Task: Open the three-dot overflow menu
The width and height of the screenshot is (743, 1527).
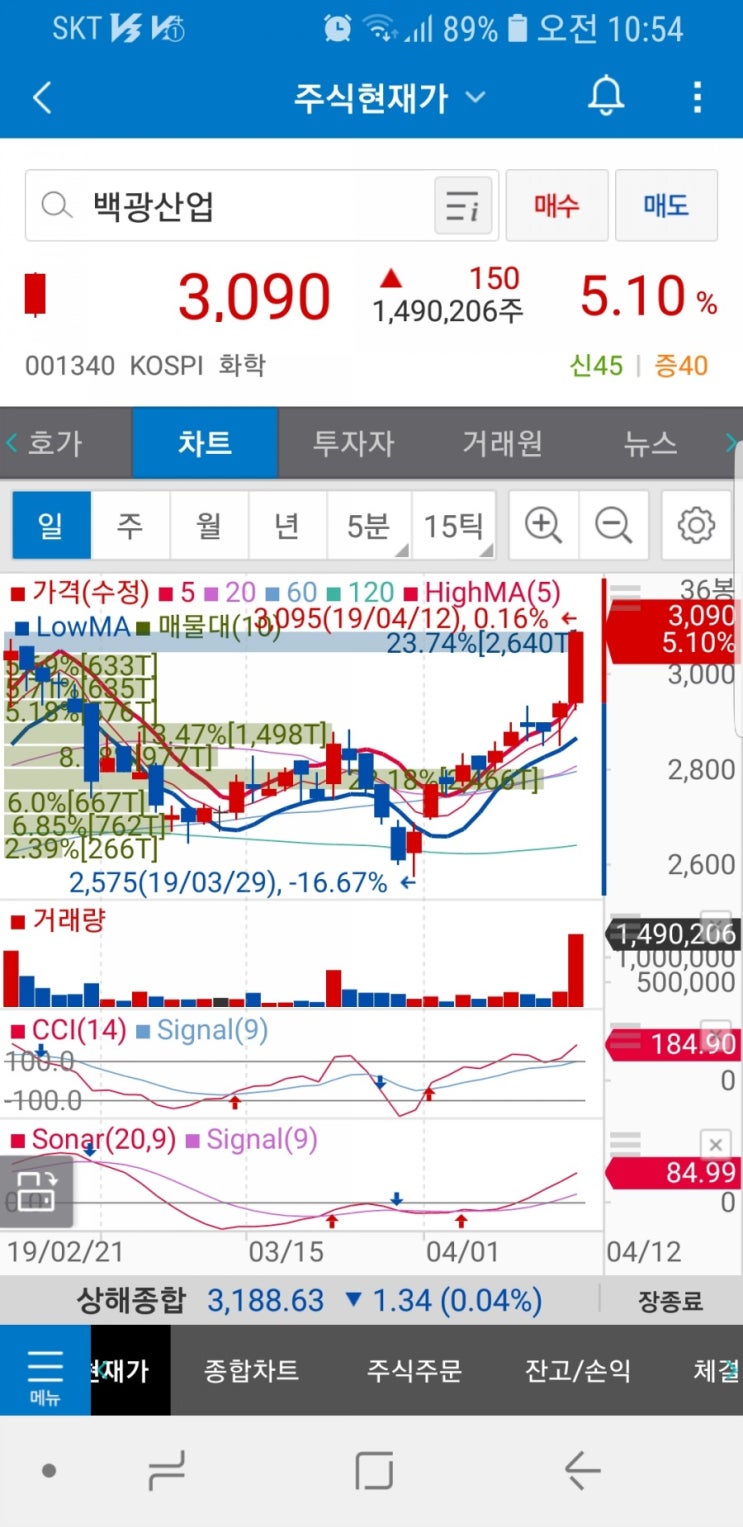Action: coord(697,97)
